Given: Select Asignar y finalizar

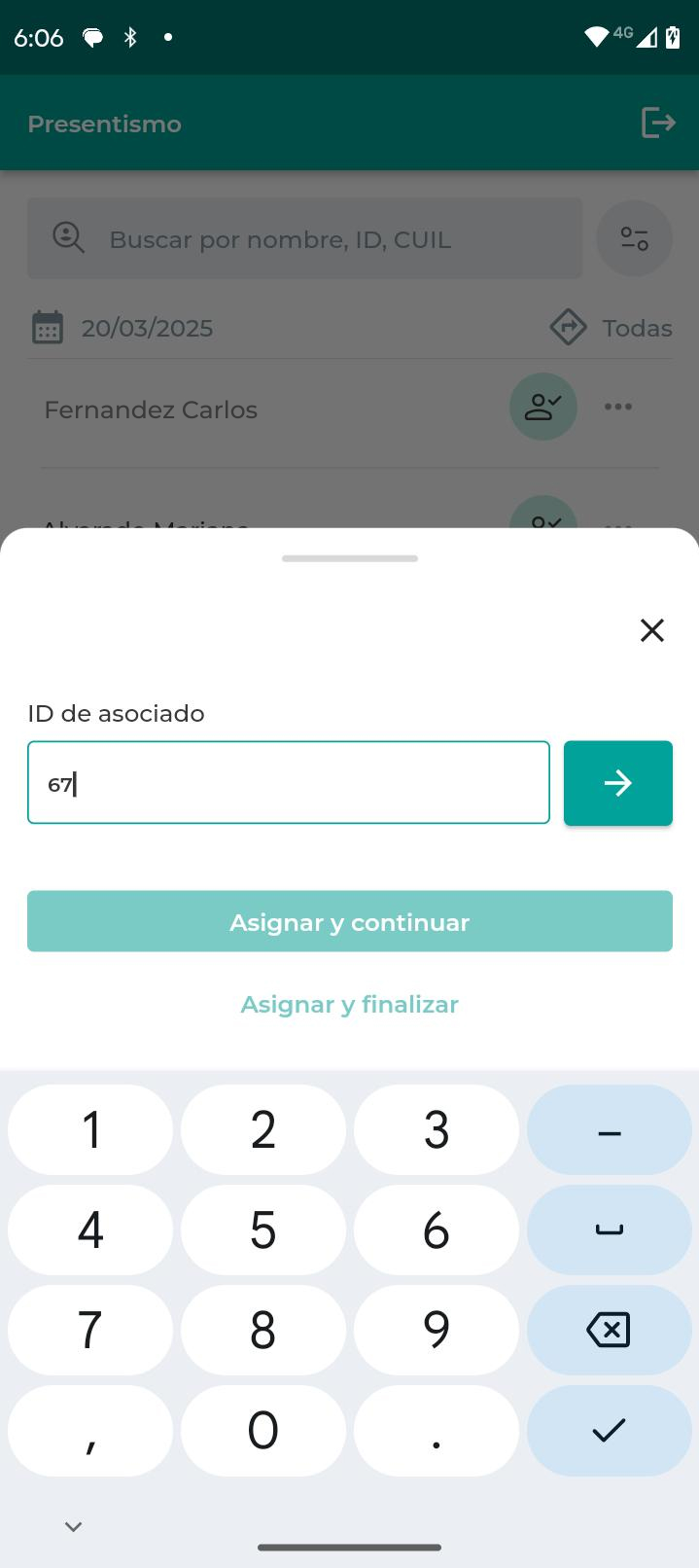Looking at the screenshot, I should [349, 1004].
